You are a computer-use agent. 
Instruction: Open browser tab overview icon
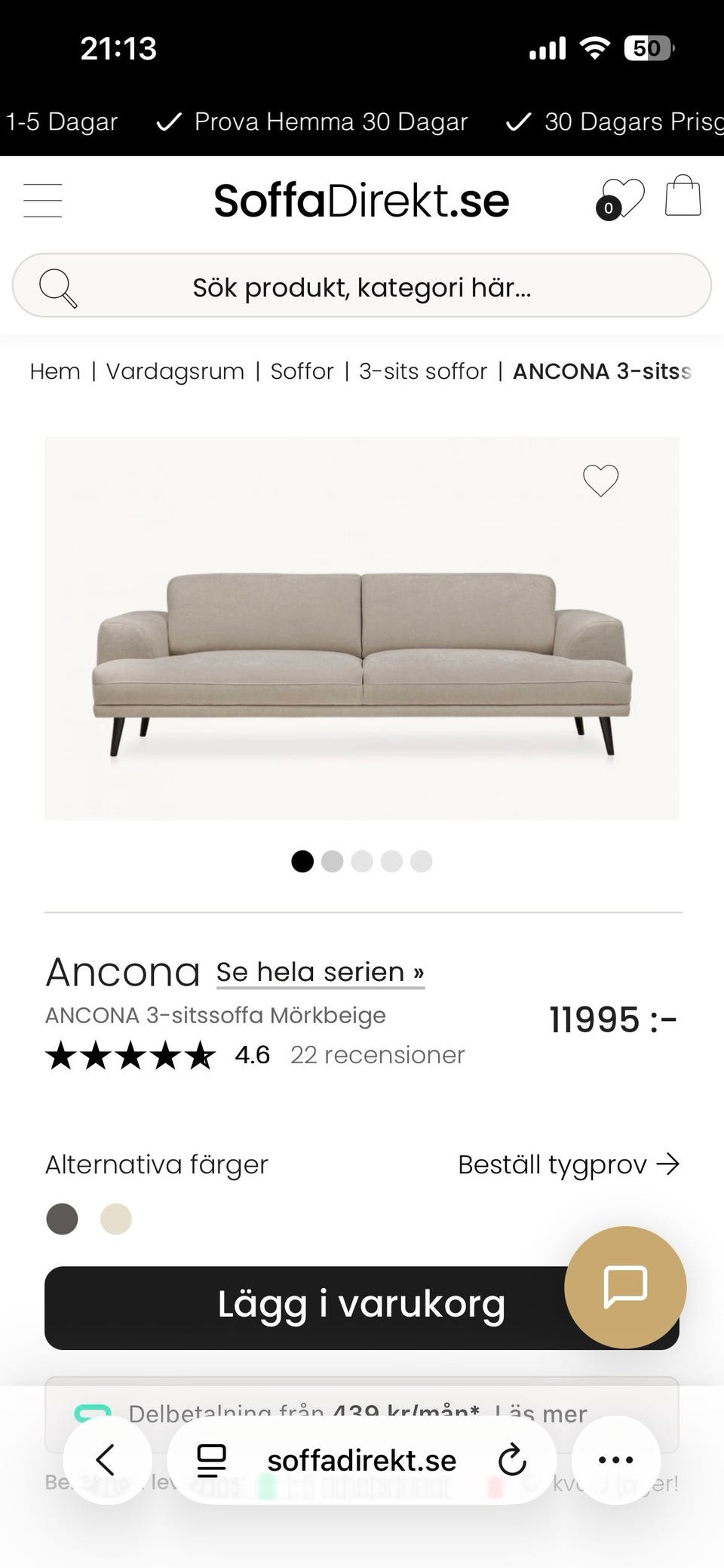pos(212,1459)
